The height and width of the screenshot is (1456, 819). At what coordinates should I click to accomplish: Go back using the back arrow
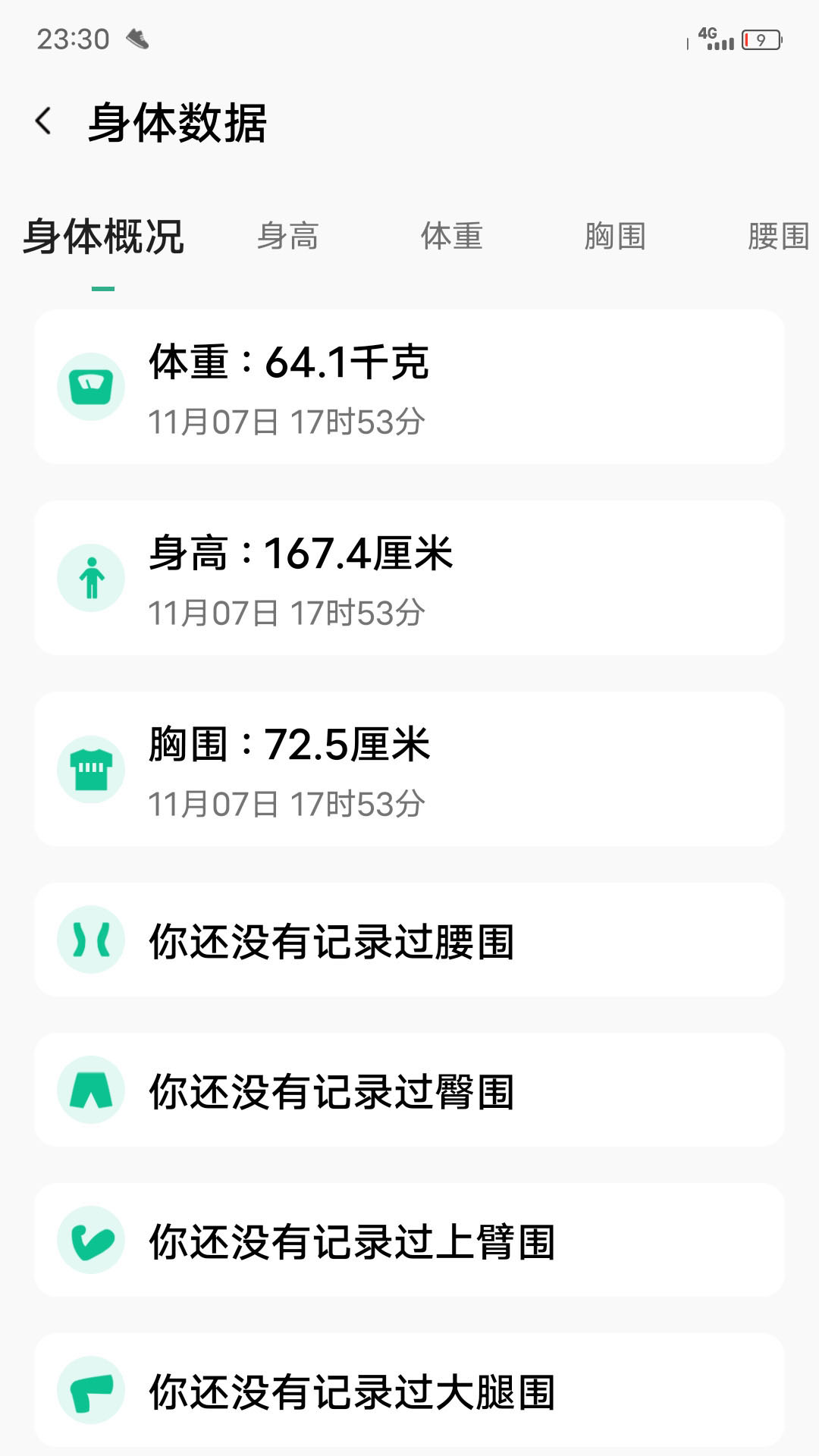coord(43,120)
